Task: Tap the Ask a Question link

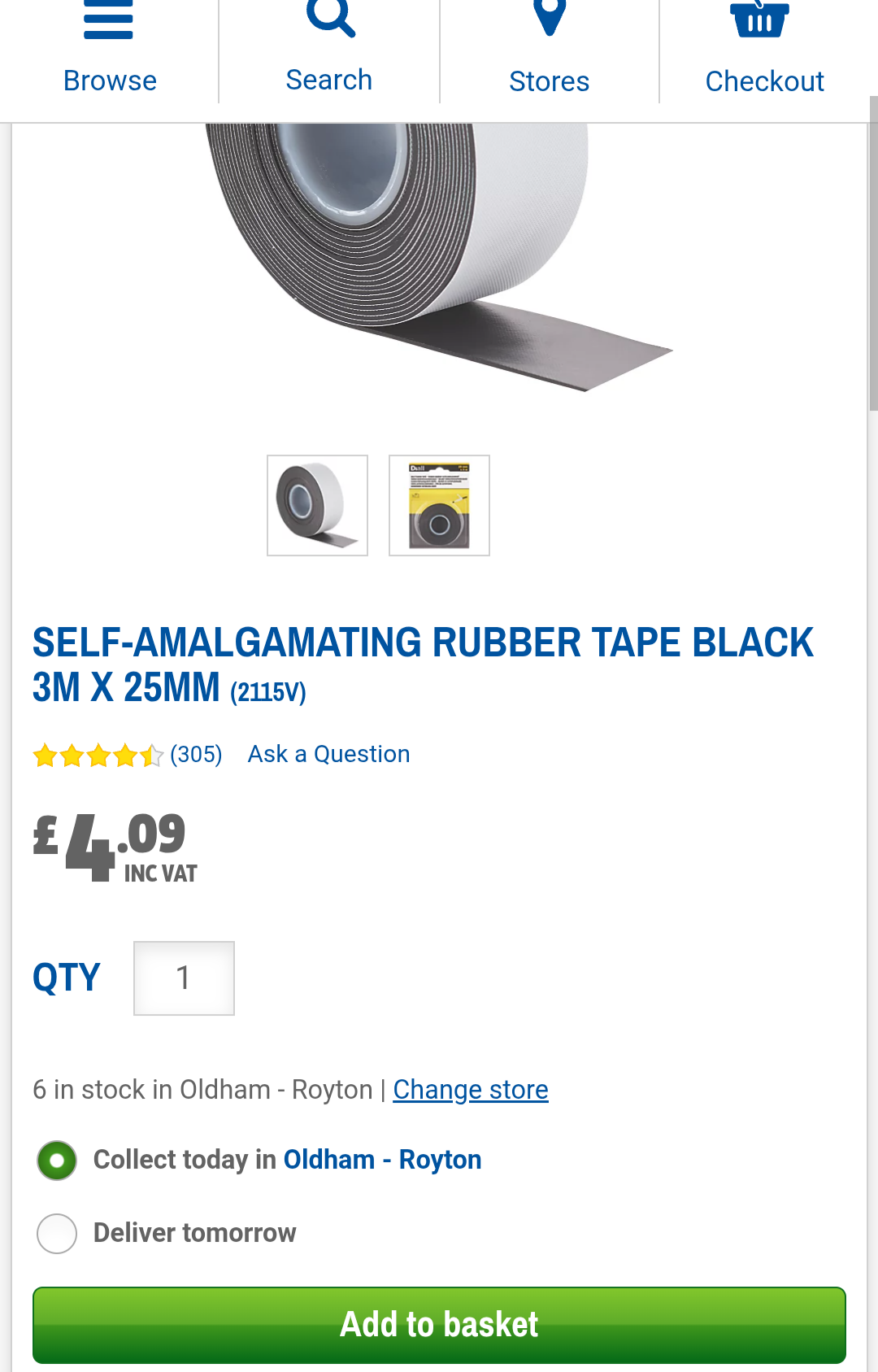Action: tap(328, 754)
